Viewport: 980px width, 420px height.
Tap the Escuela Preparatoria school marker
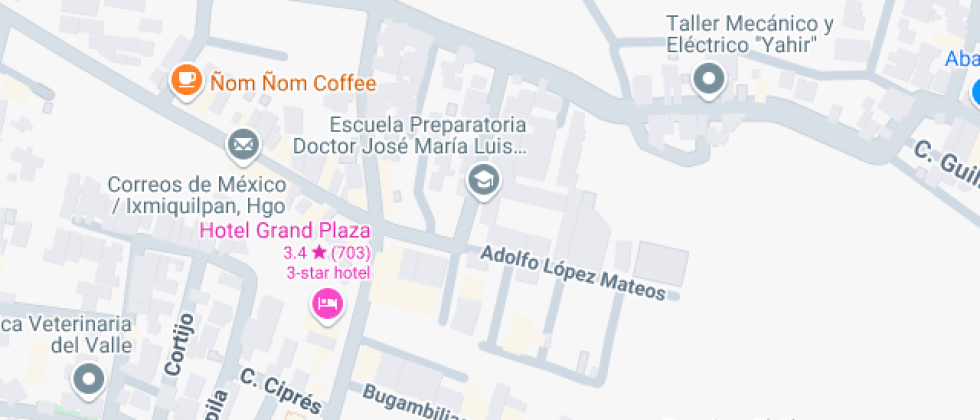pos(484,181)
